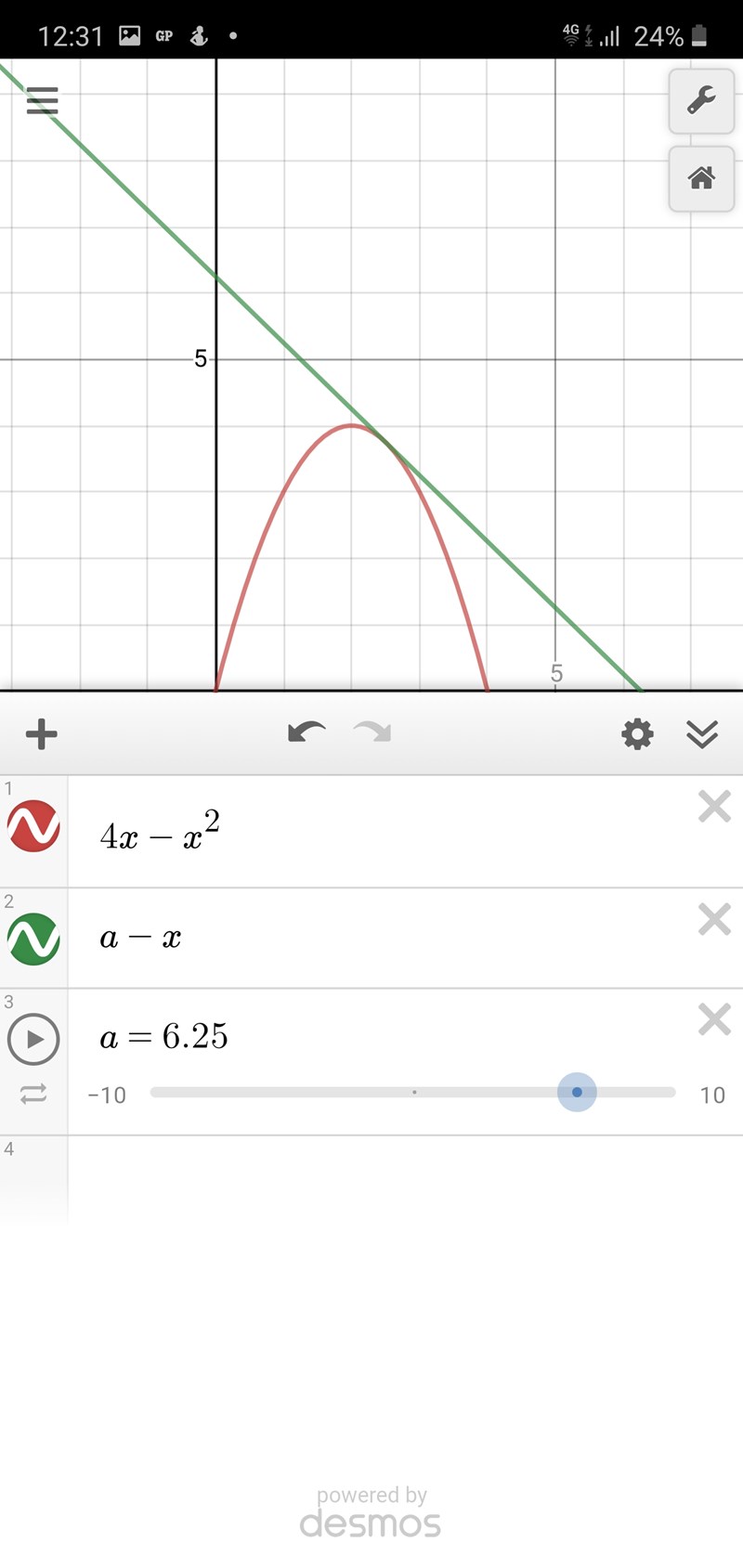
Task: Play the slider animation for a
Action: pyautogui.click(x=34, y=1039)
